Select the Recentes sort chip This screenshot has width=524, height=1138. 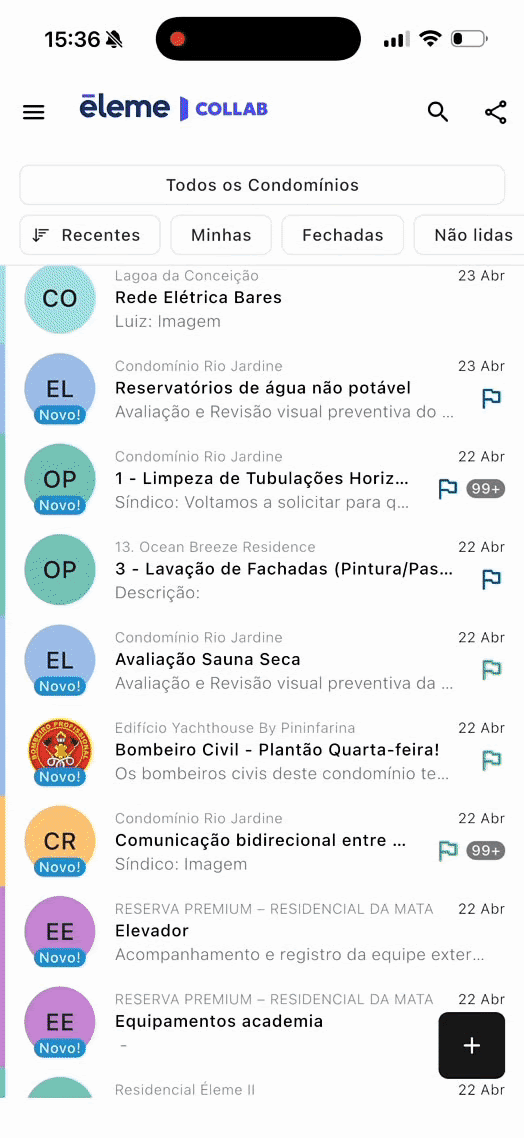(90, 235)
